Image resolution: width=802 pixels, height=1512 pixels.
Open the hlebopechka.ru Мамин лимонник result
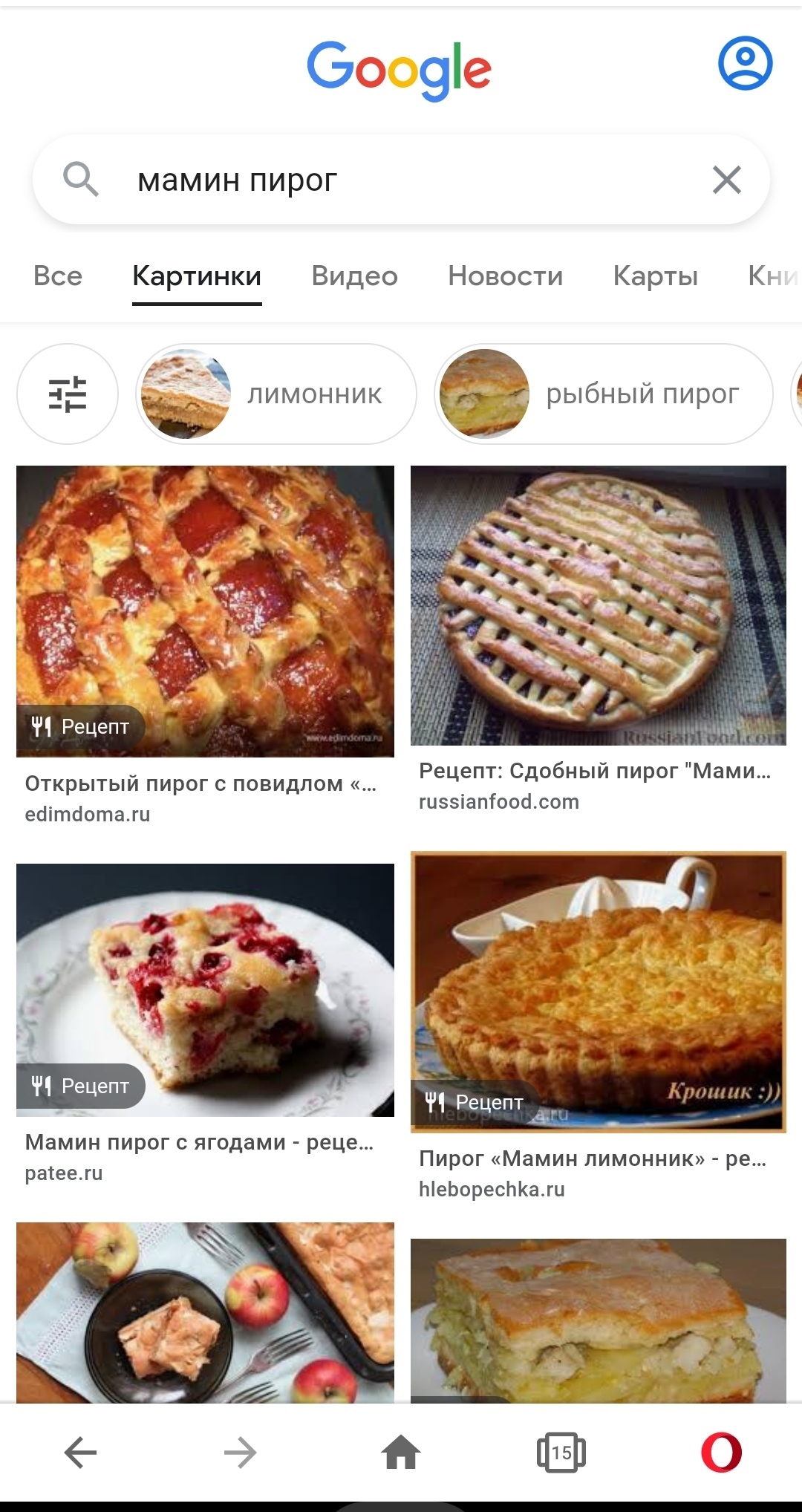click(x=598, y=991)
